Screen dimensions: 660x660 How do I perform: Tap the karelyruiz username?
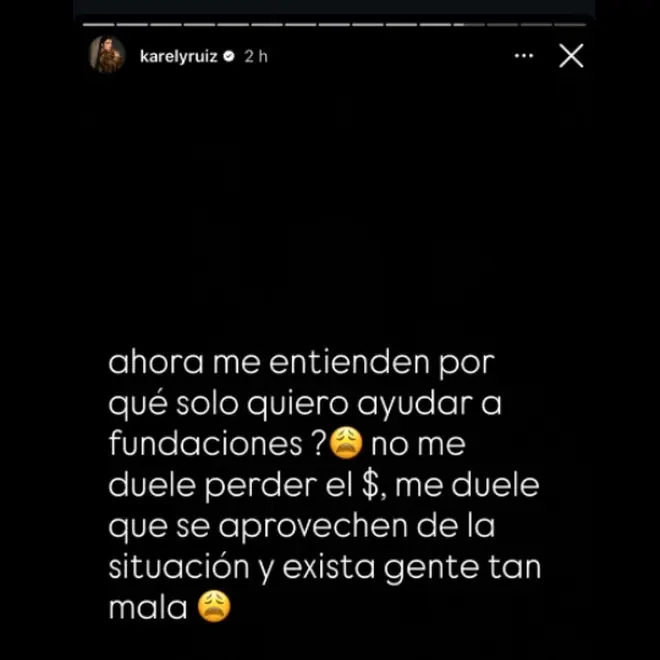178,57
